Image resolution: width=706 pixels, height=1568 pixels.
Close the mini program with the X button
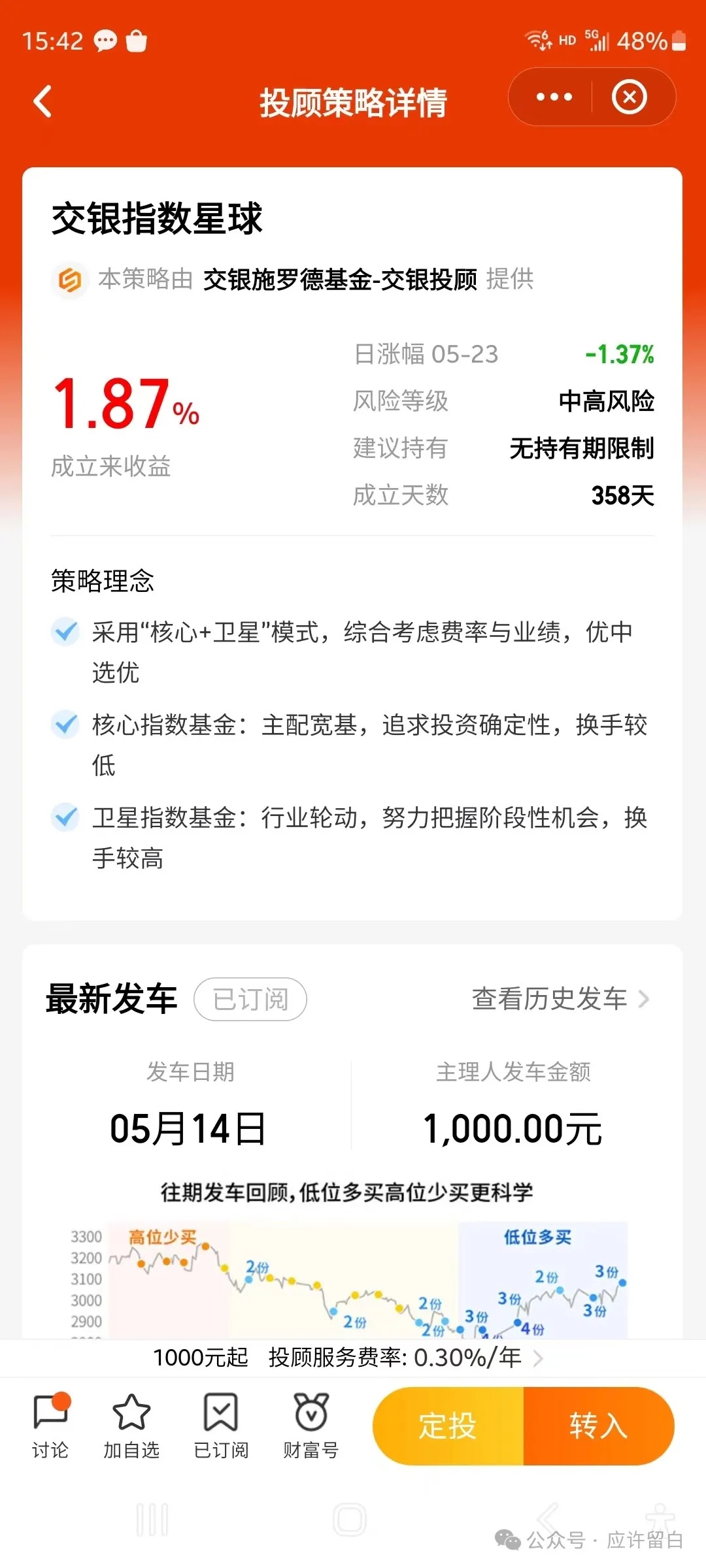pos(629,97)
